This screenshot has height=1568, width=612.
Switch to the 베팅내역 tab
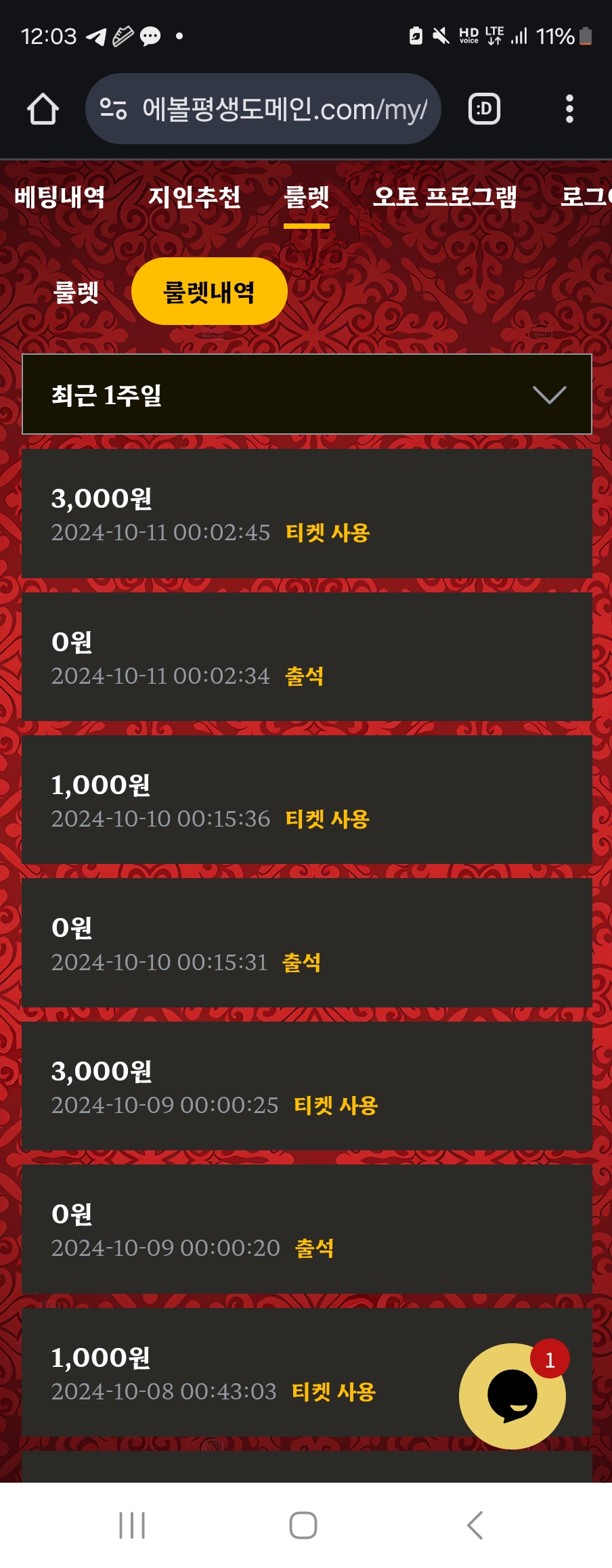pos(60,197)
